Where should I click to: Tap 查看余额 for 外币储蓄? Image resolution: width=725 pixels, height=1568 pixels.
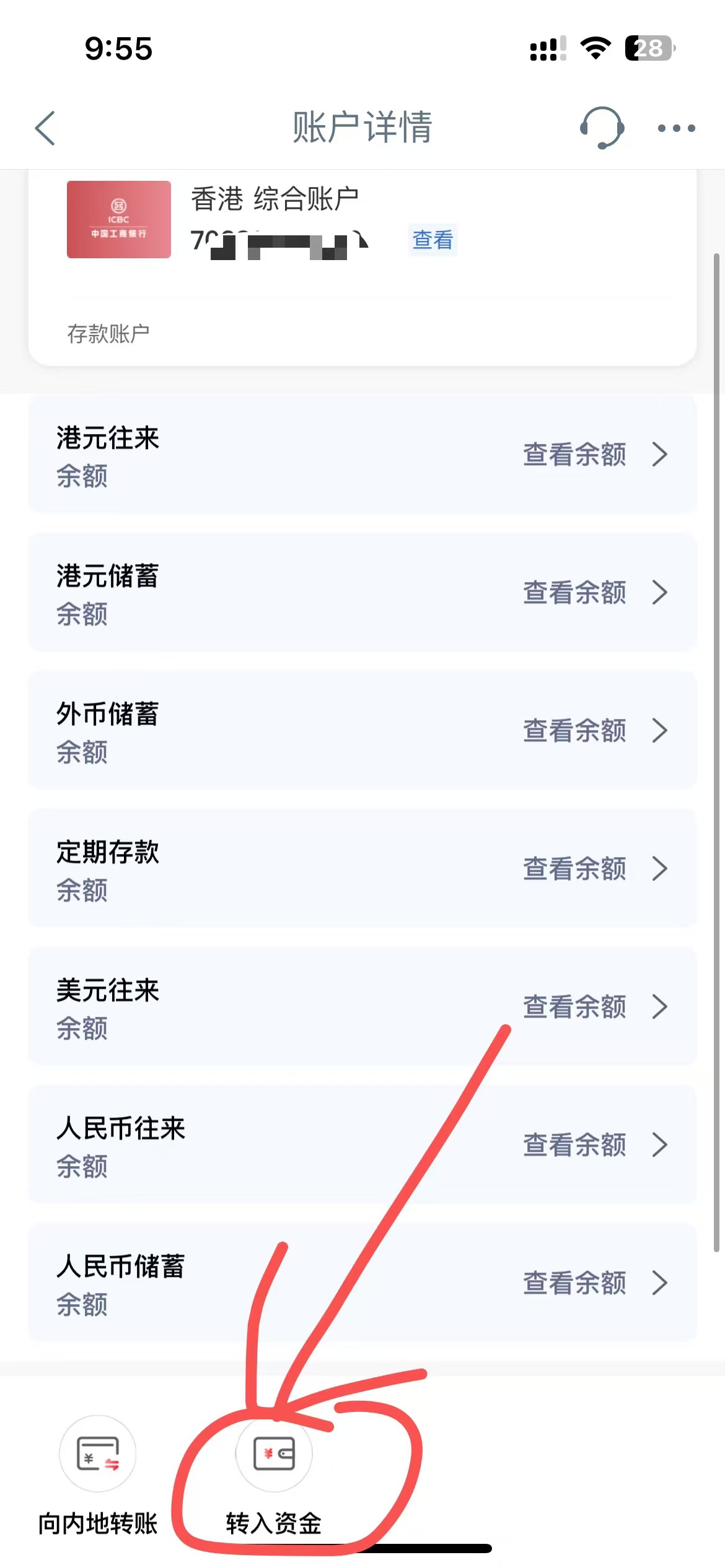573,731
